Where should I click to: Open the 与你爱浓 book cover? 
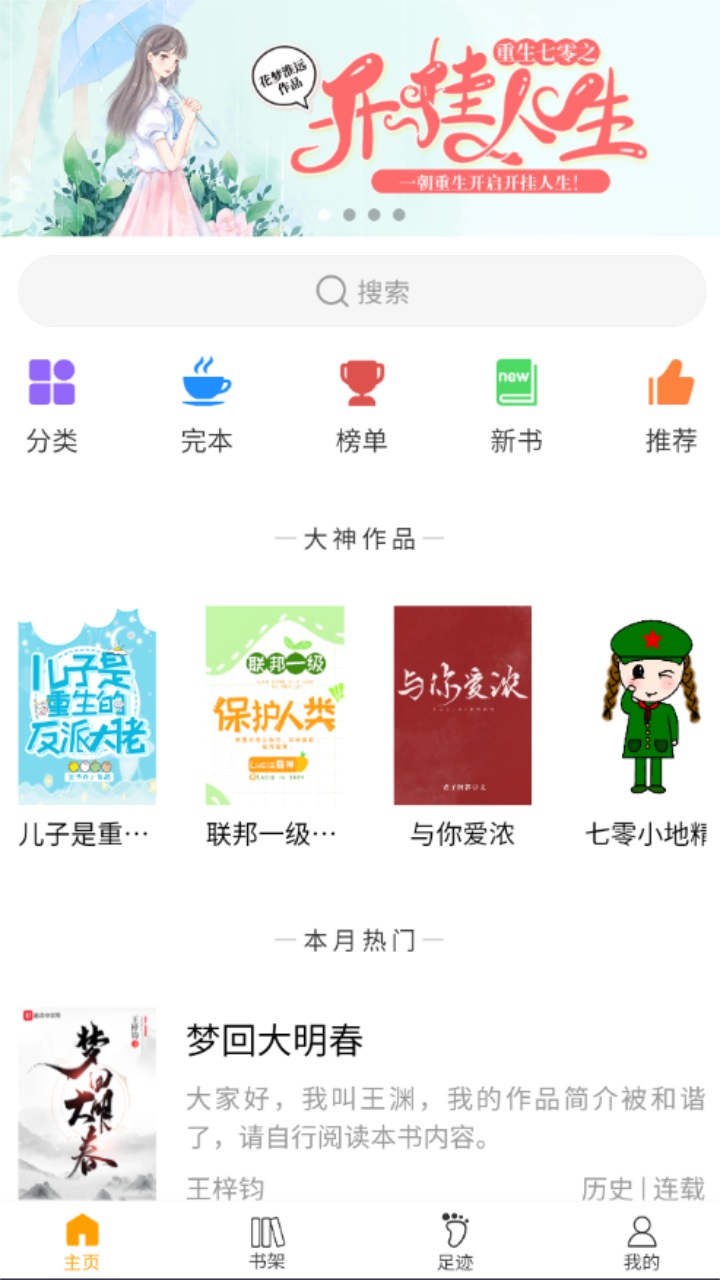tap(462, 705)
